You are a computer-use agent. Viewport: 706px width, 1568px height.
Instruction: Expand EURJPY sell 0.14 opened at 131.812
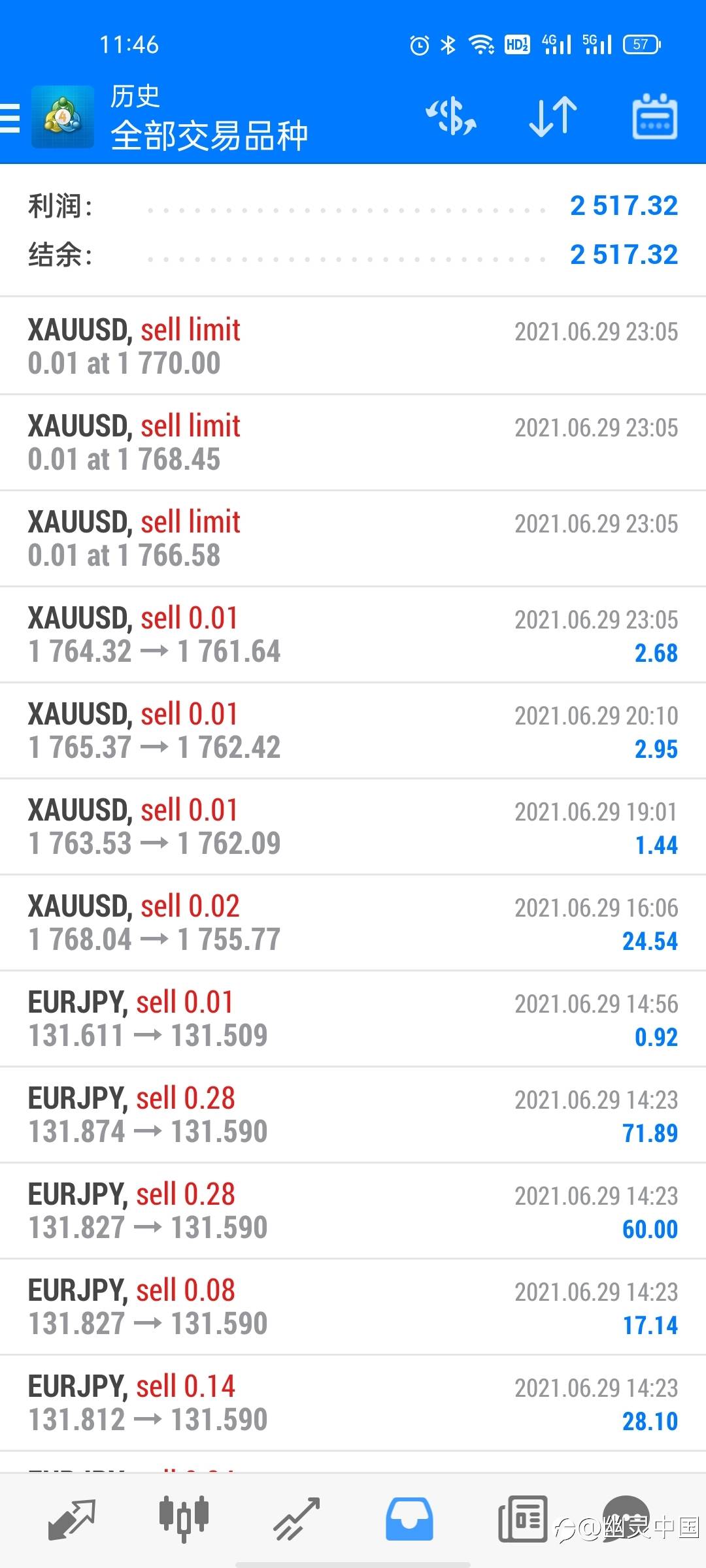click(x=353, y=1403)
